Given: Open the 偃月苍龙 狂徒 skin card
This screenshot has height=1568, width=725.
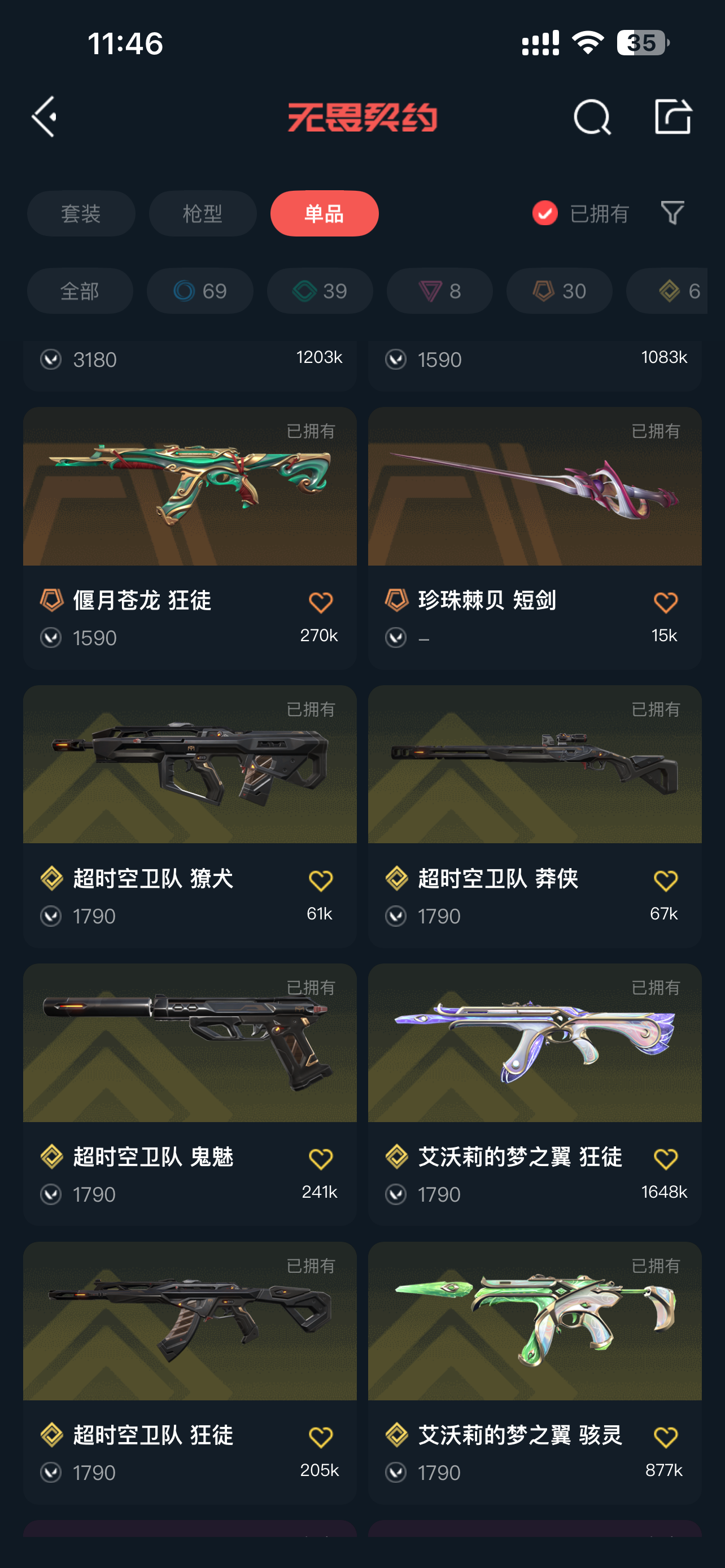Looking at the screenshot, I should [x=189, y=487].
